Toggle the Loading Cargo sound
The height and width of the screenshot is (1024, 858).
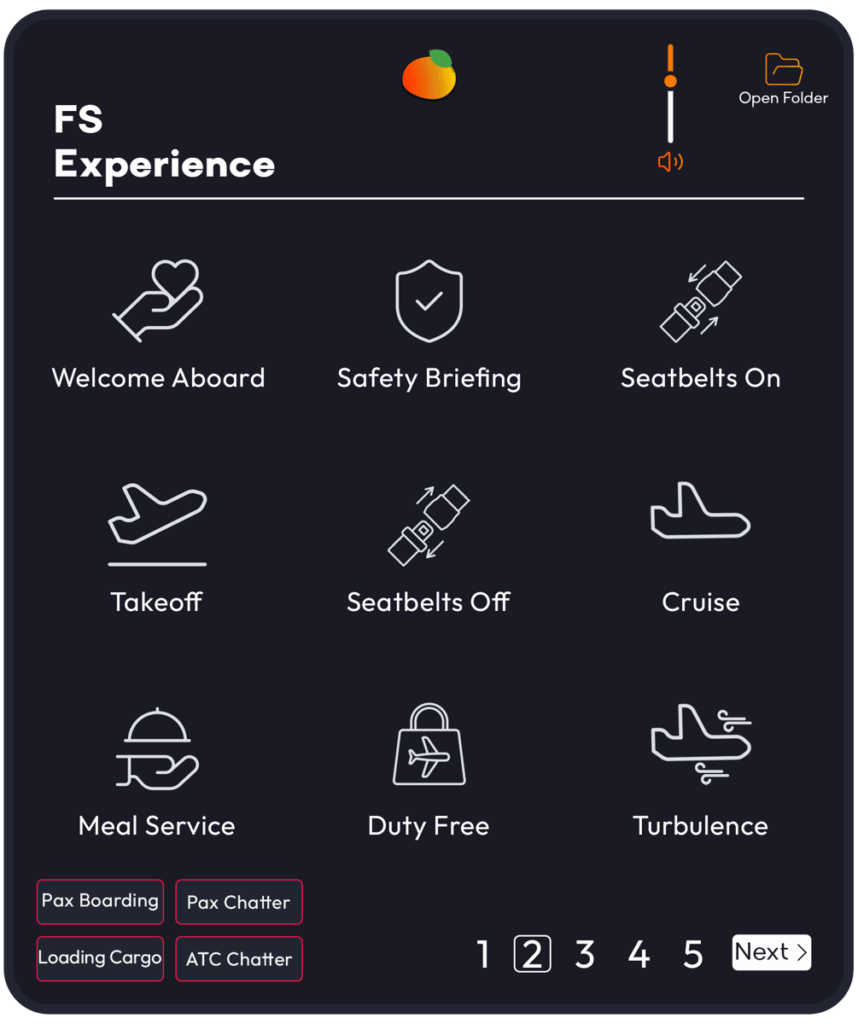tap(100, 958)
